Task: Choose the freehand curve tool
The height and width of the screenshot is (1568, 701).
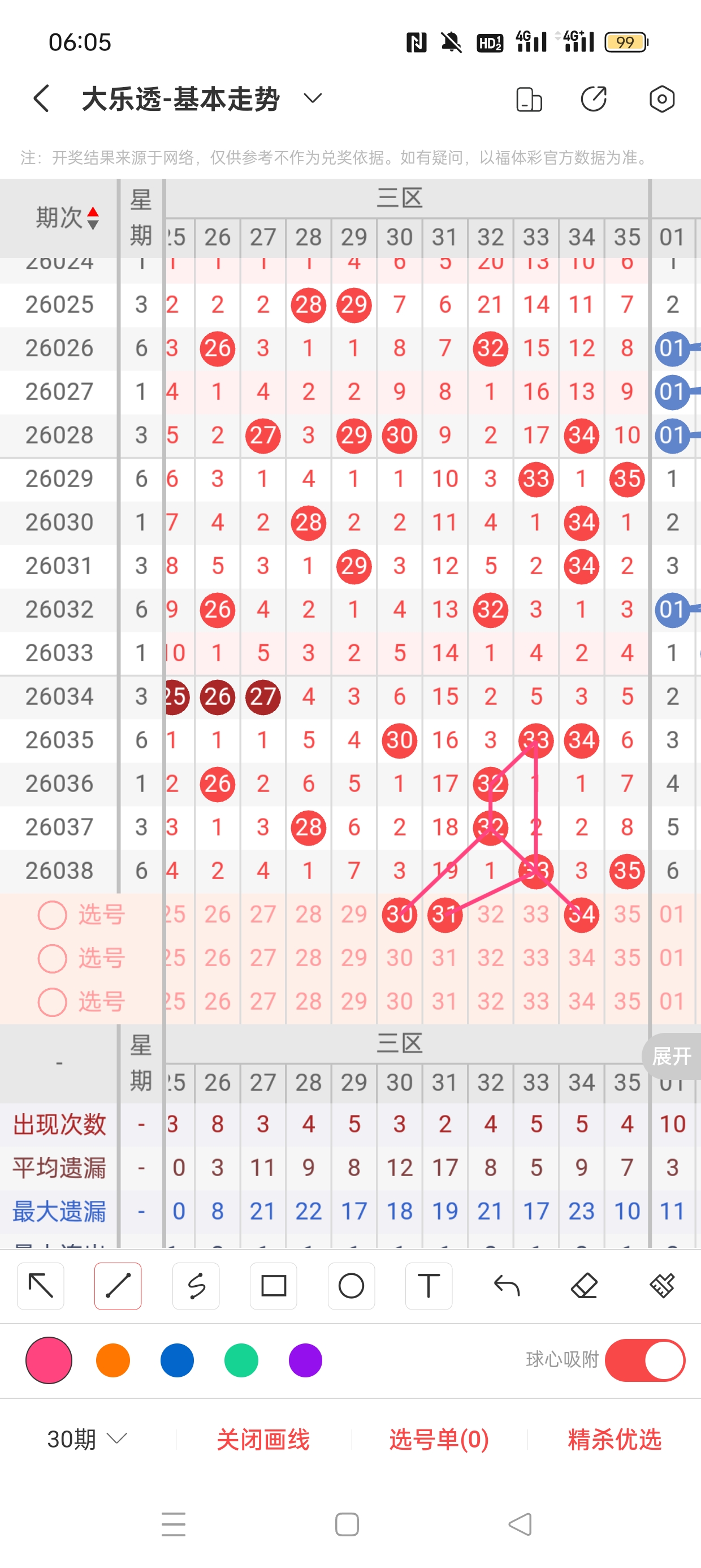Action: coord(196,1286)
